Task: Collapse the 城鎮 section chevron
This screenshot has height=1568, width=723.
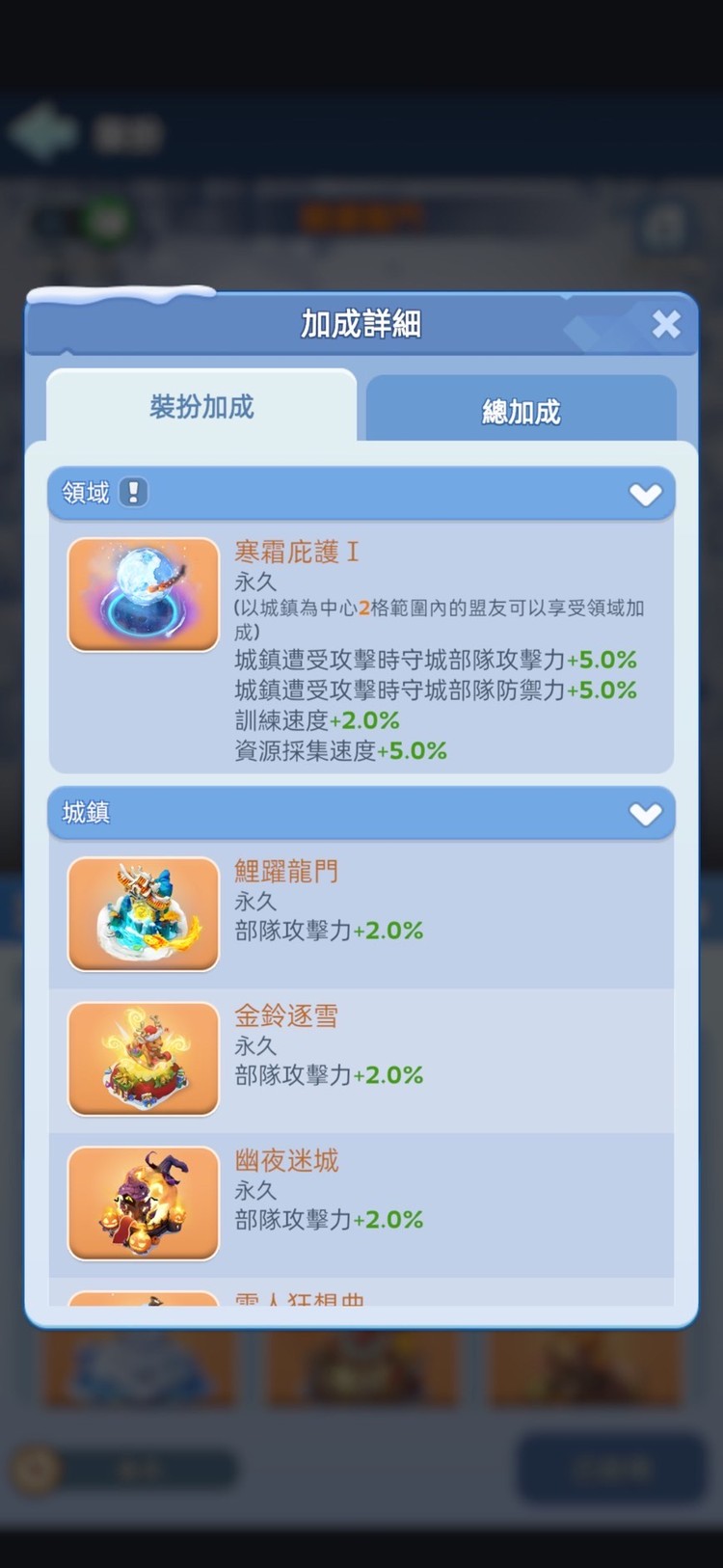Action: (x=644, y=813)
